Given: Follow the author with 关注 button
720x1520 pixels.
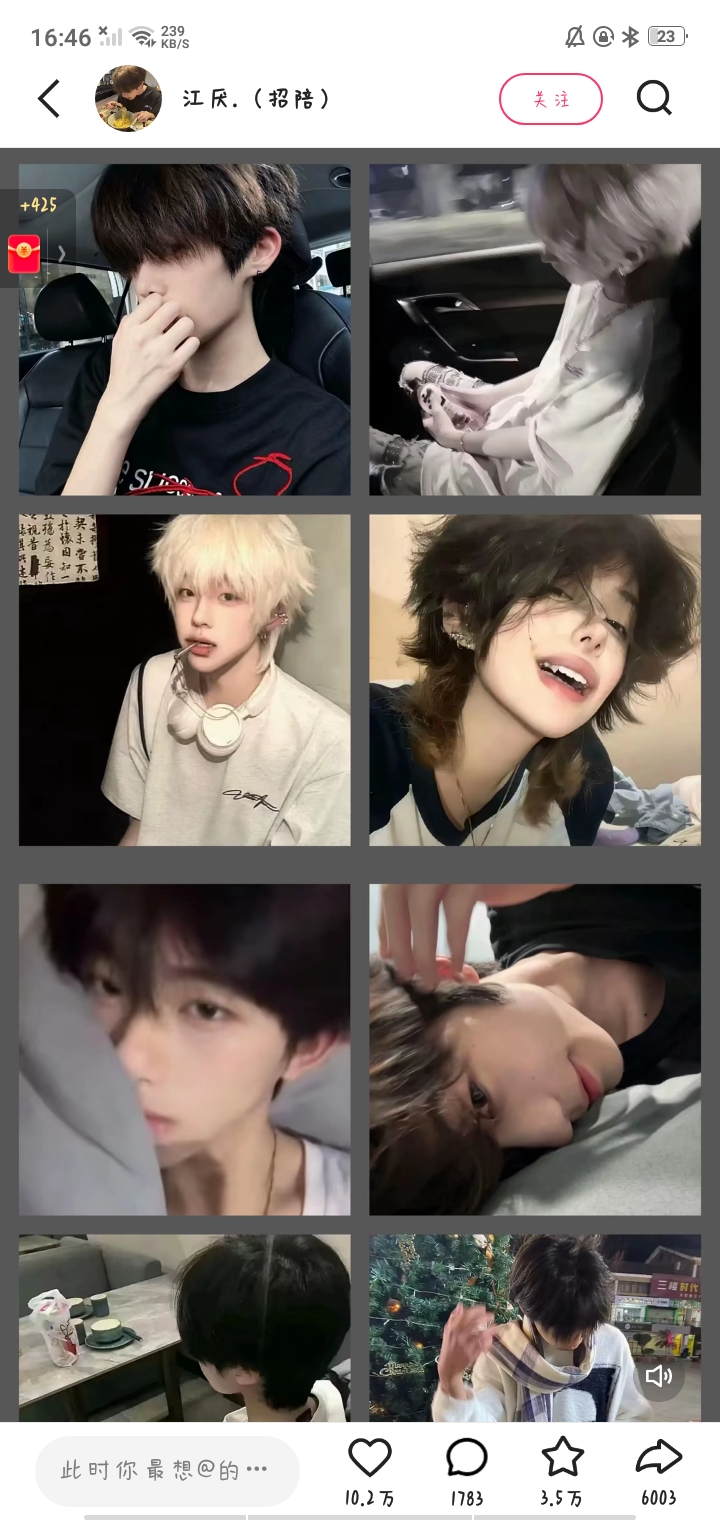Looking at the screenshot, I should [x=551, y=99].
